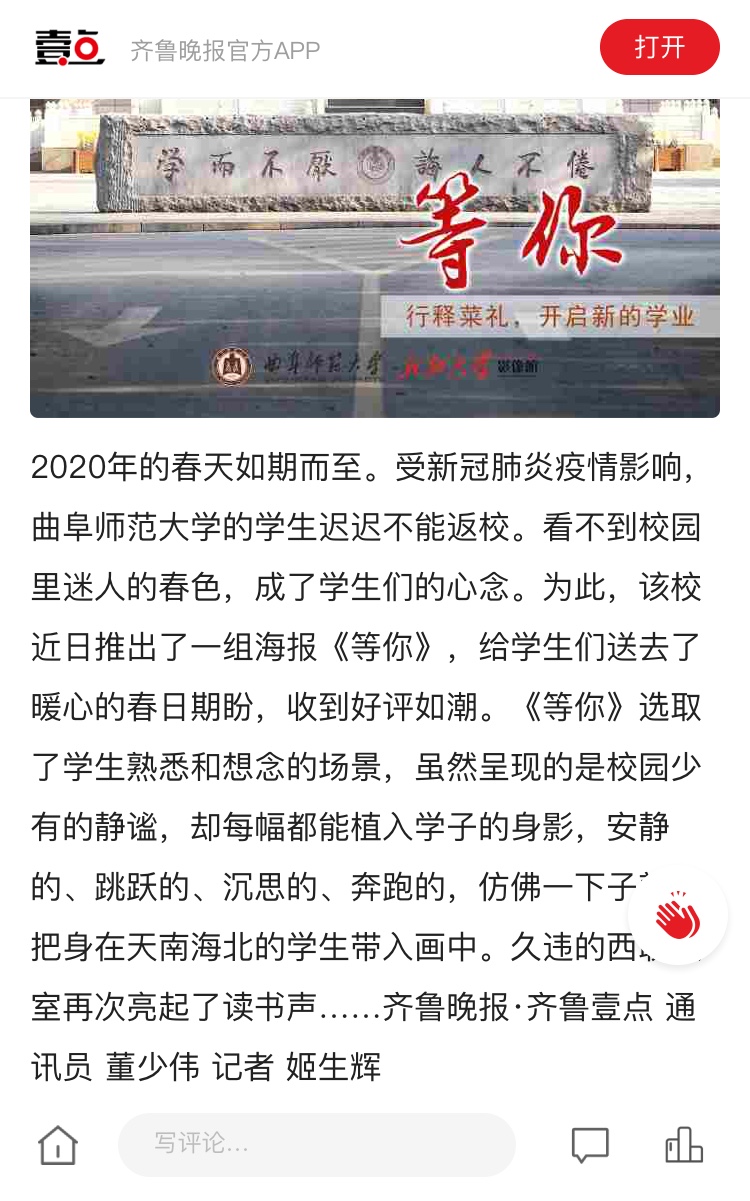Go to the home icon
Screen dimensions: 750x1201
58,1144
